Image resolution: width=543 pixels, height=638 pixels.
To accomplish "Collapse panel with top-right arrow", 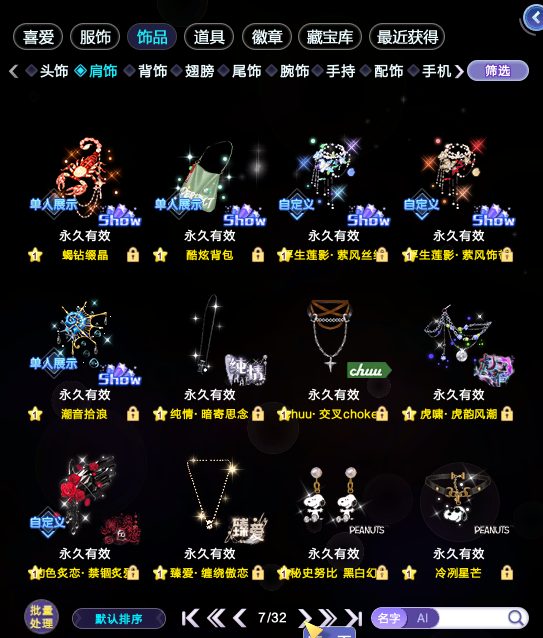I will [x=534, y=17].
